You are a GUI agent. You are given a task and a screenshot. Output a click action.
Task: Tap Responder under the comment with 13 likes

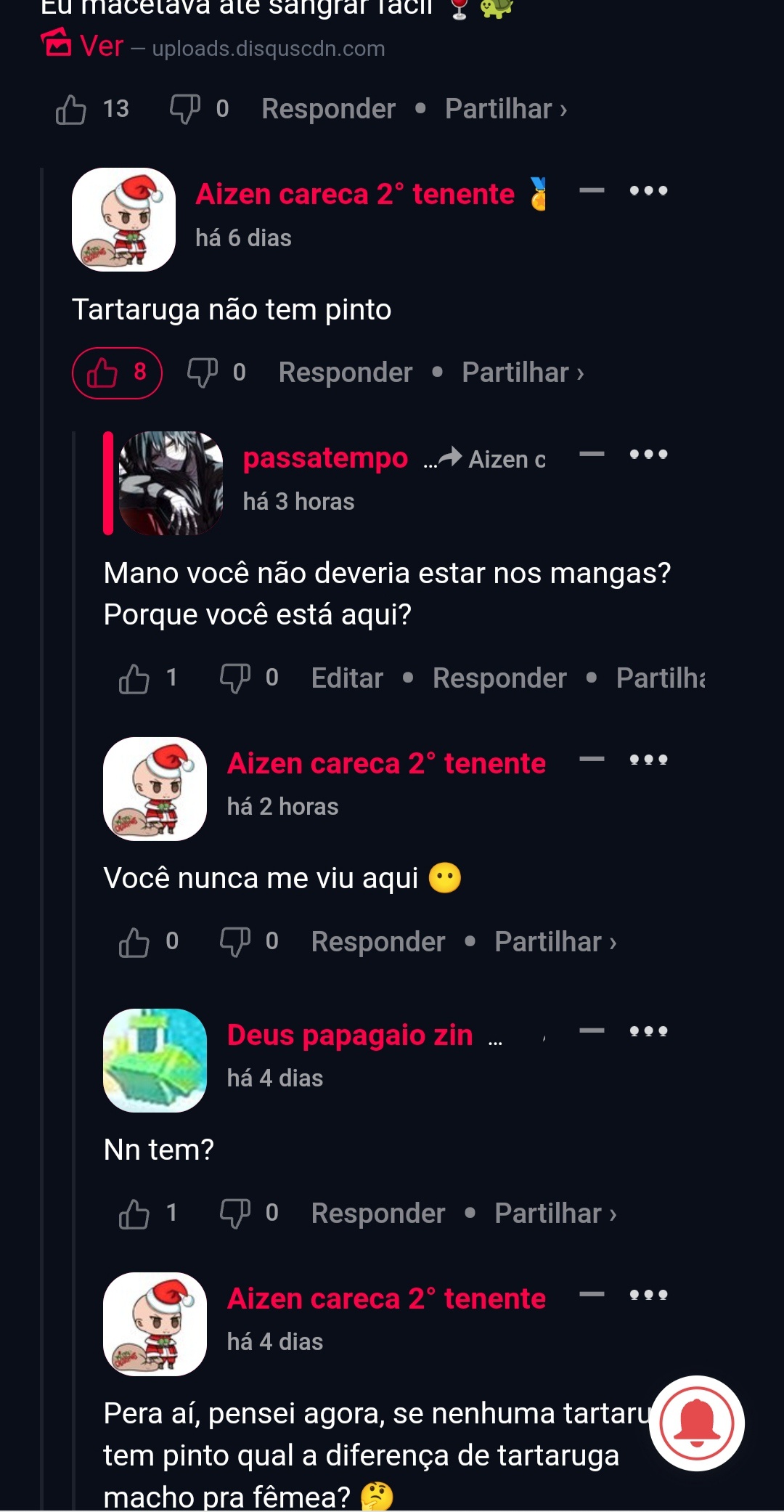point(328,109)
